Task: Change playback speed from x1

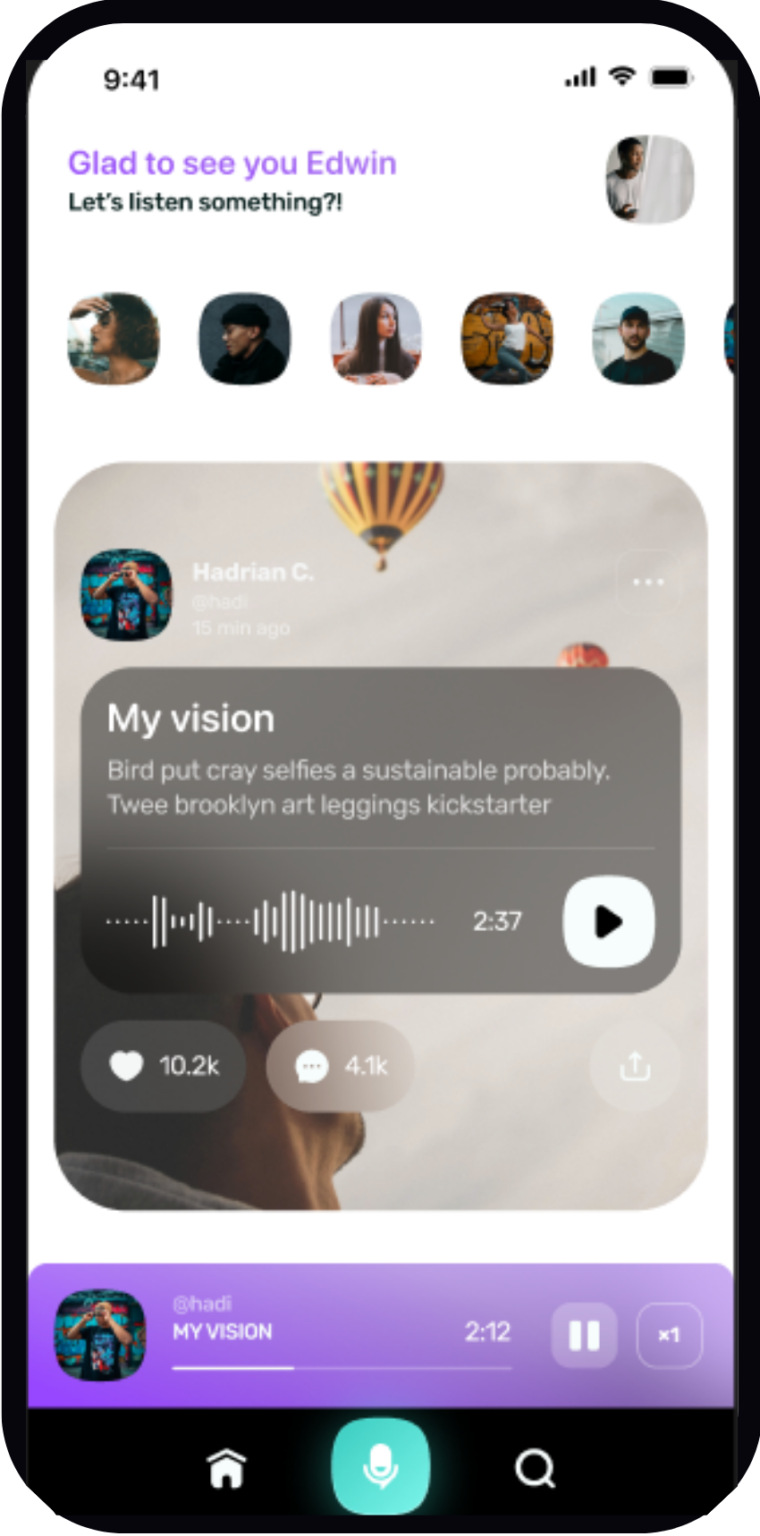Action: [x=669, y=1335]
